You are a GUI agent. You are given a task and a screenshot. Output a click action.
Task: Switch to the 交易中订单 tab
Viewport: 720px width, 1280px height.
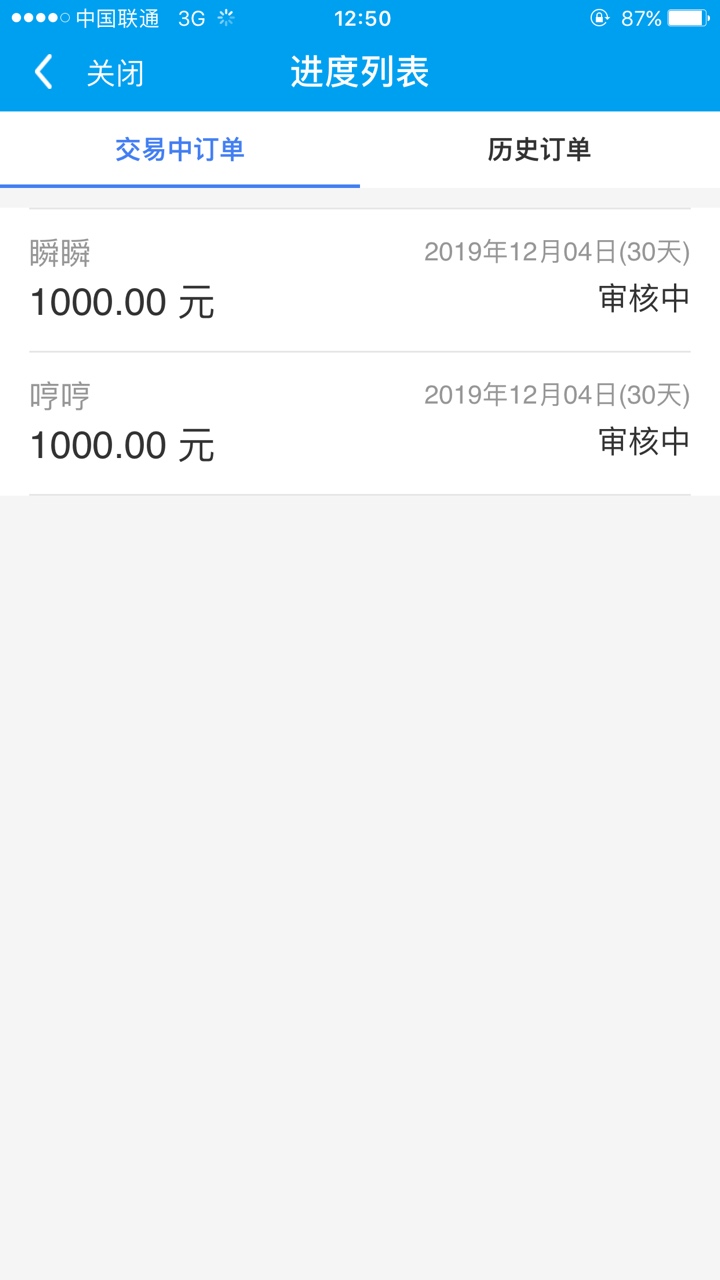[x=180, y=149]
